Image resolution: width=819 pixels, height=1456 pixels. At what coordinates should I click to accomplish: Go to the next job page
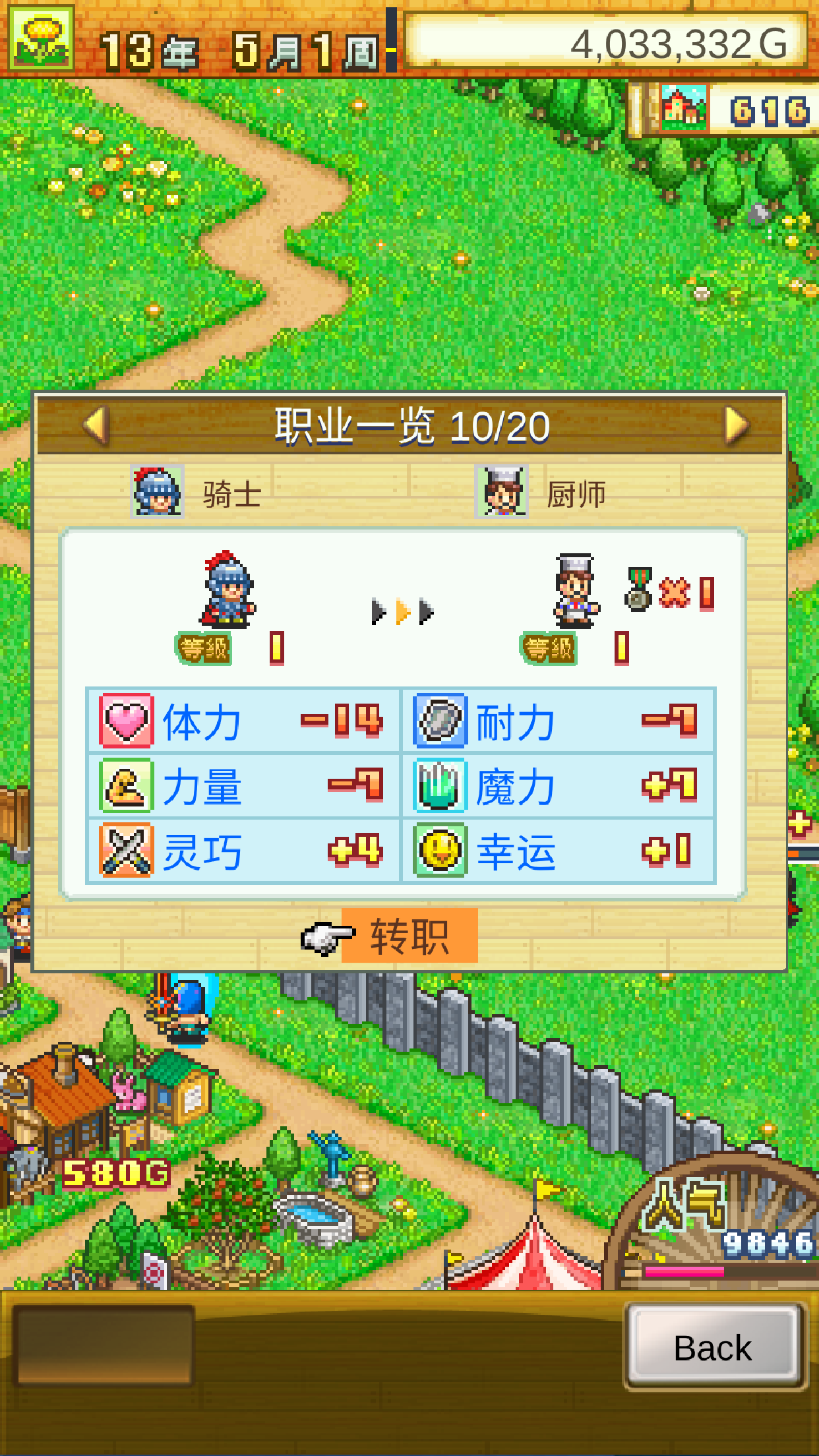[x=736, y=425]
